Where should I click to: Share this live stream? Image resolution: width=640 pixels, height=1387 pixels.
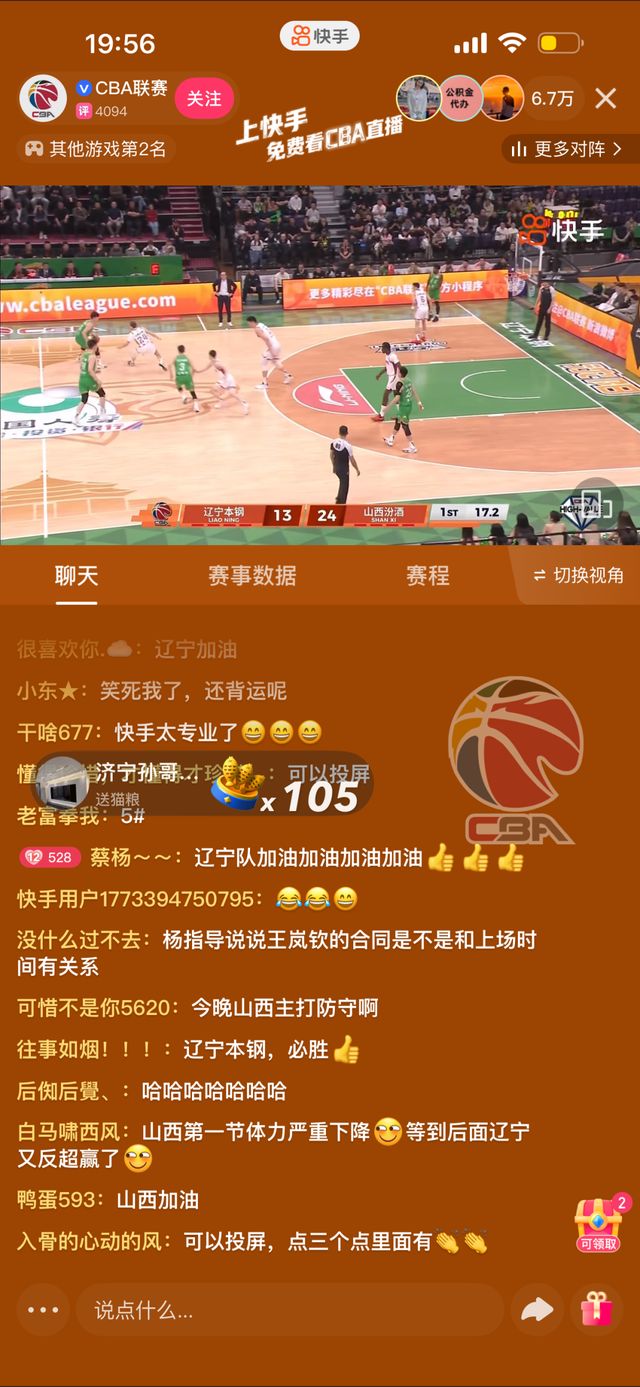[x=538, y=1310]
